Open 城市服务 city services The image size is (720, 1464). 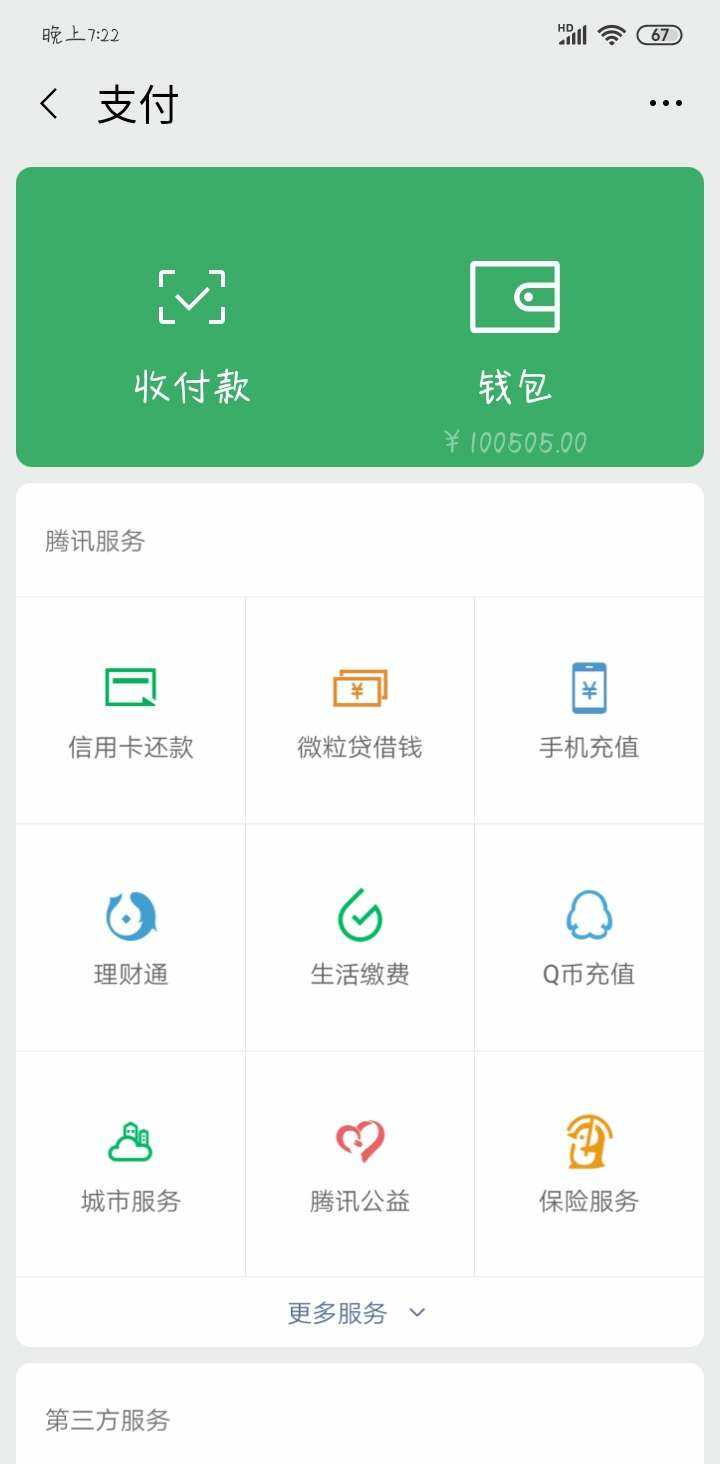pos(131,1164)
